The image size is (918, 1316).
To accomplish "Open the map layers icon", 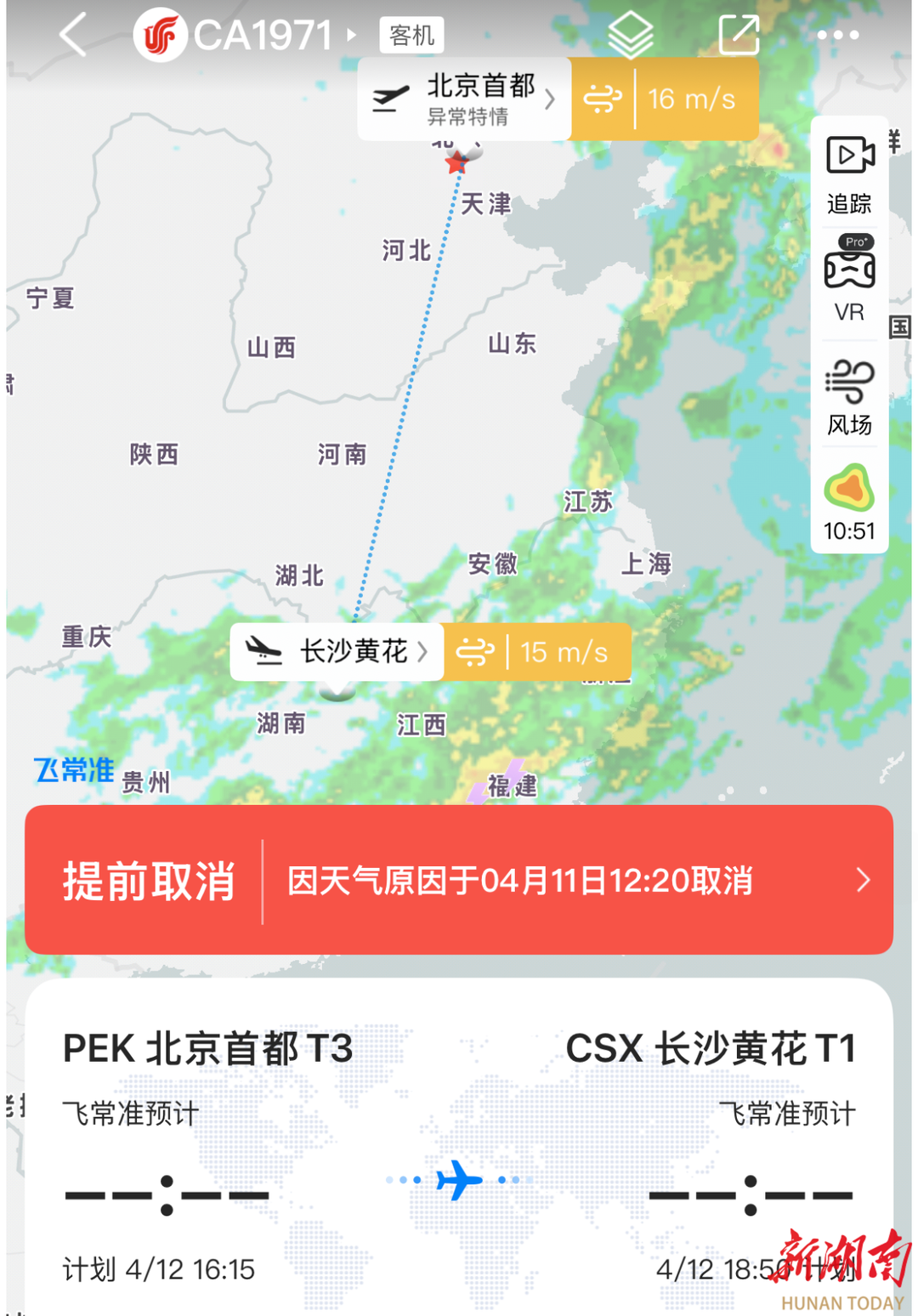I will (630, 36).
